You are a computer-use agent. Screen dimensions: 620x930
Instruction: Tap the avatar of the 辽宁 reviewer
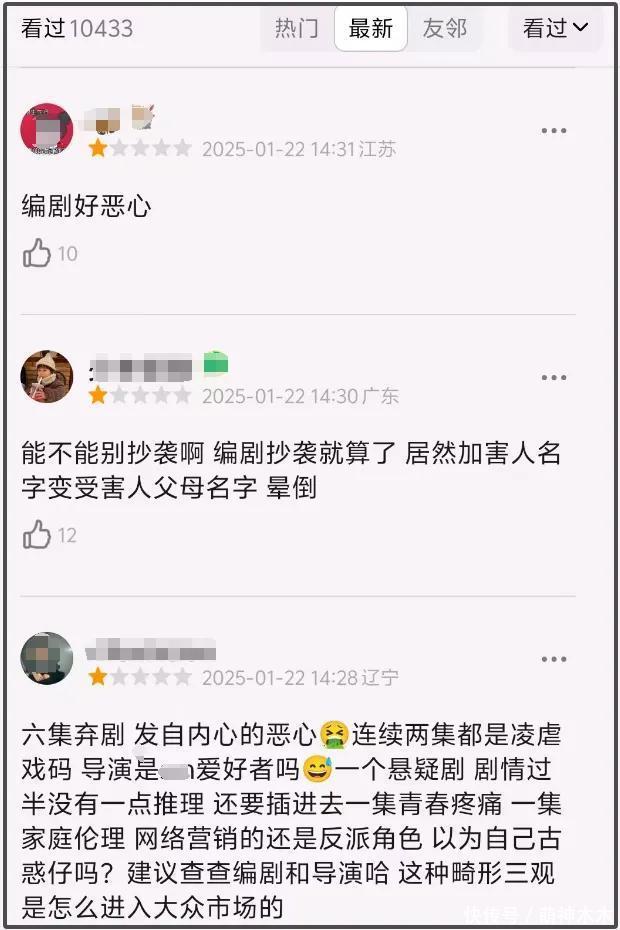coord(47,658)
